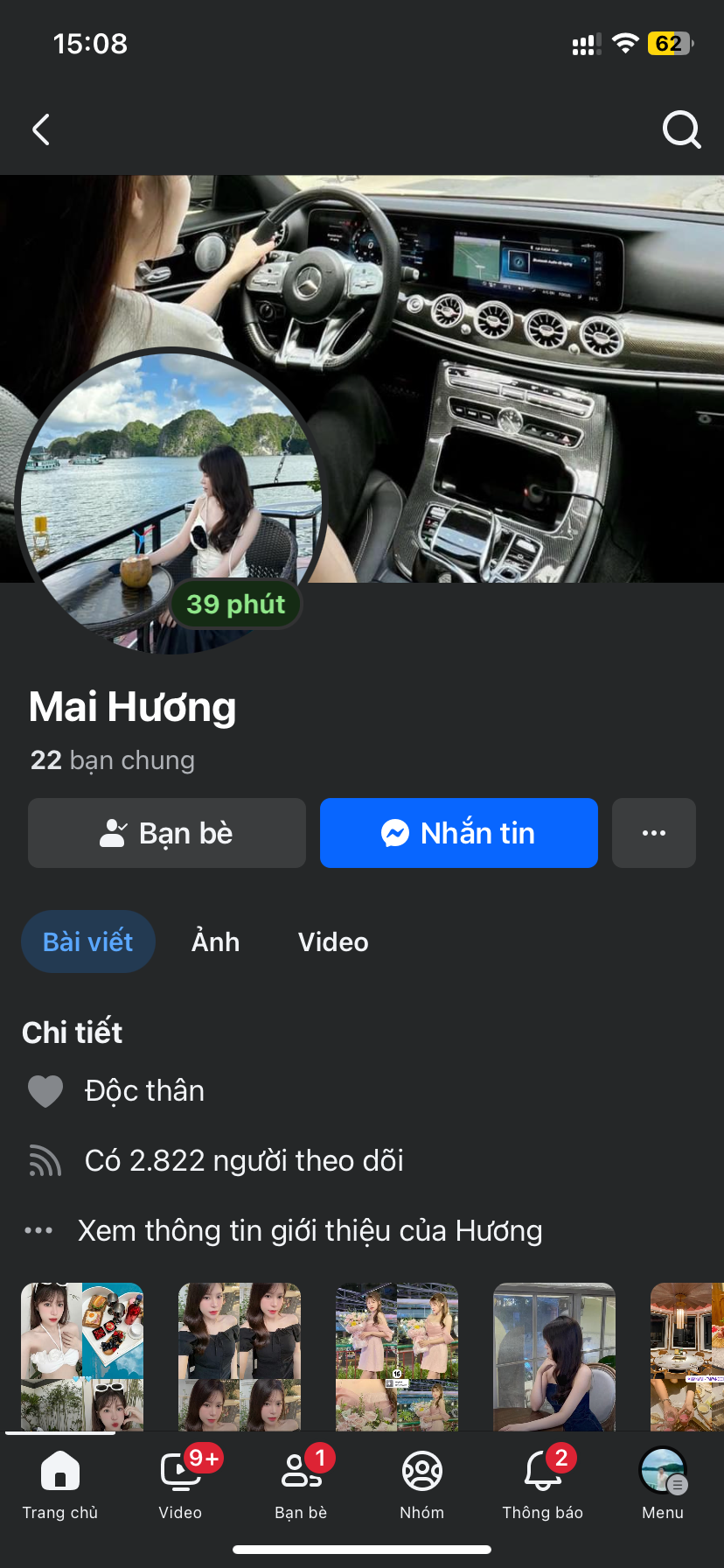Select the Bài viết tab
Screen dimensions: 724x1568
click(88, 941)
